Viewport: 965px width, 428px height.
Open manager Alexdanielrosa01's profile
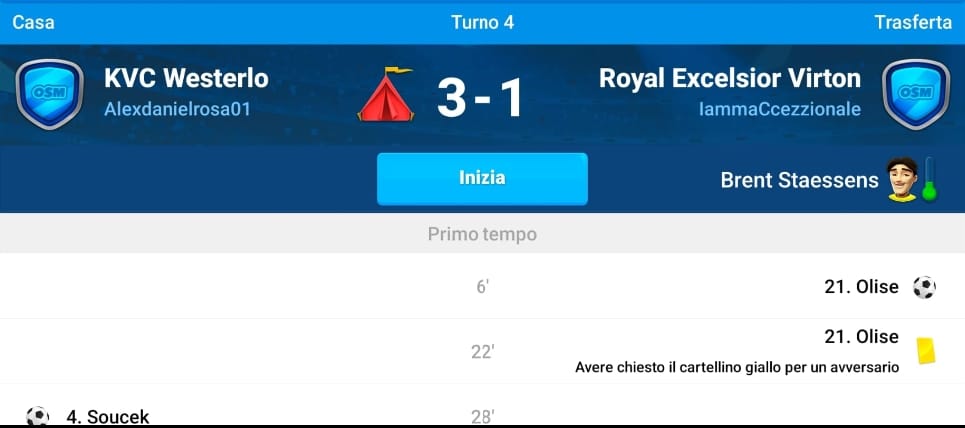177,109
